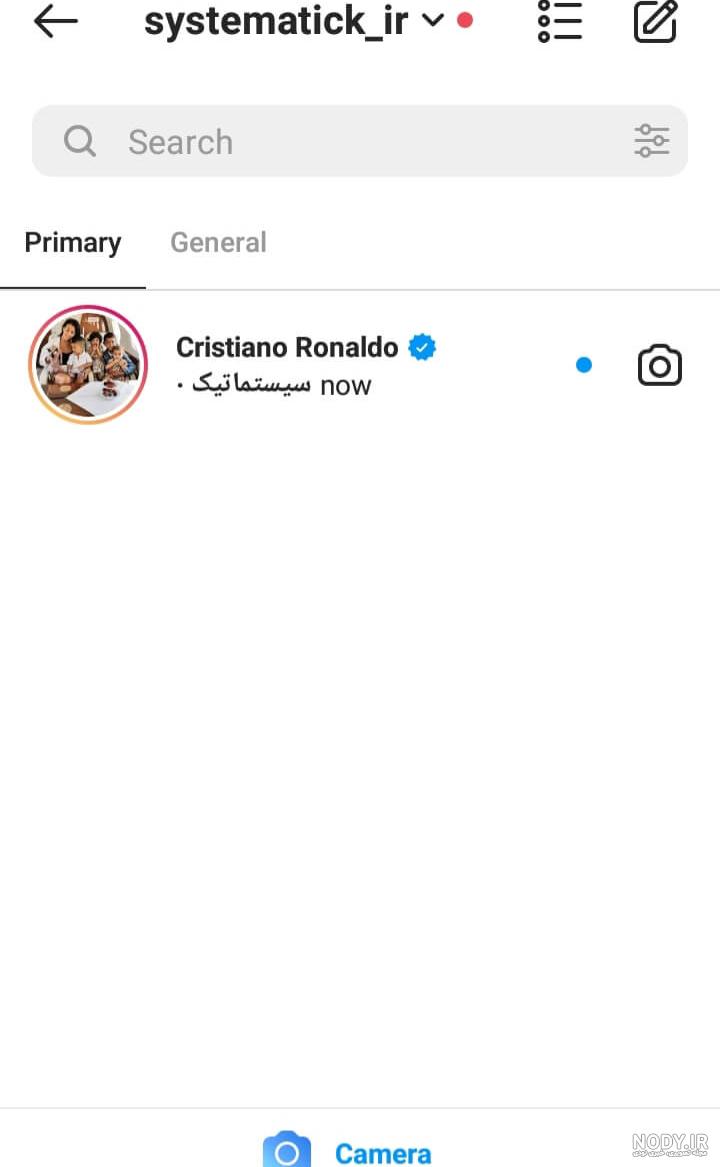Image resolution: width=720 pixels, height=1167 pixels.
Task: Open the requests list icon
Action: pyautogui.click(x=560, y=21)
